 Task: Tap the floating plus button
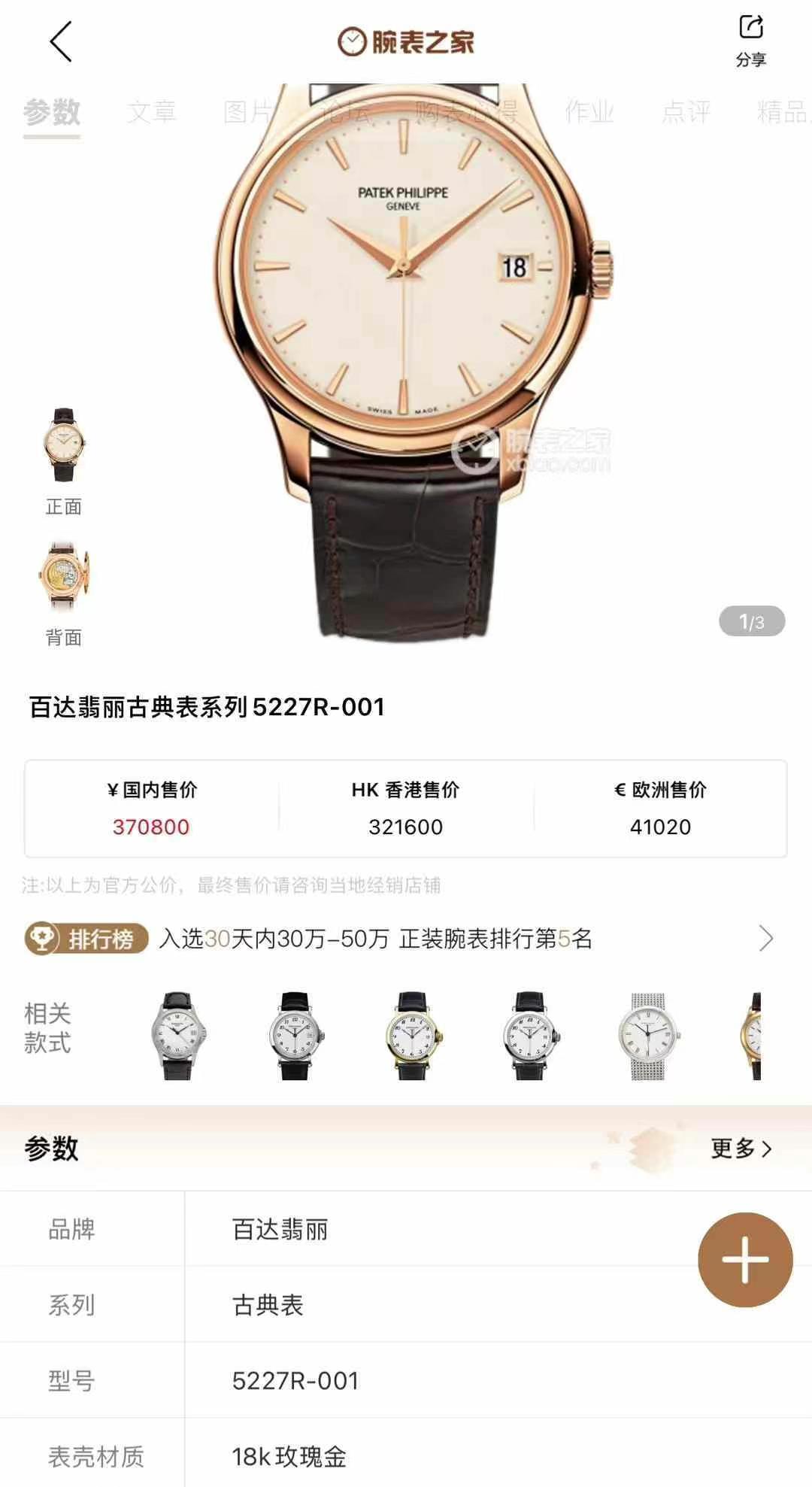point(744,1259)
